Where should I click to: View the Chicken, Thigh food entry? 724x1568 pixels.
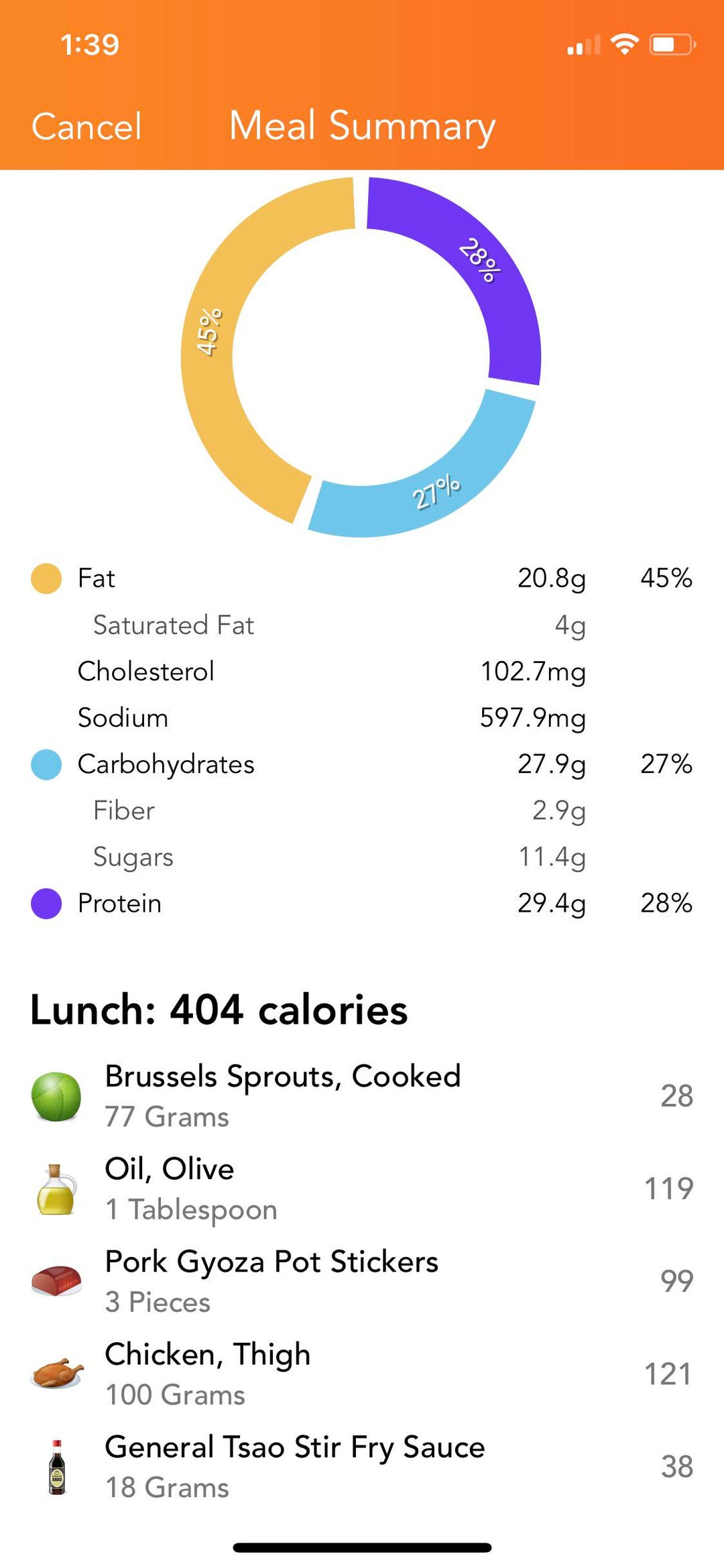point(362,1374)
